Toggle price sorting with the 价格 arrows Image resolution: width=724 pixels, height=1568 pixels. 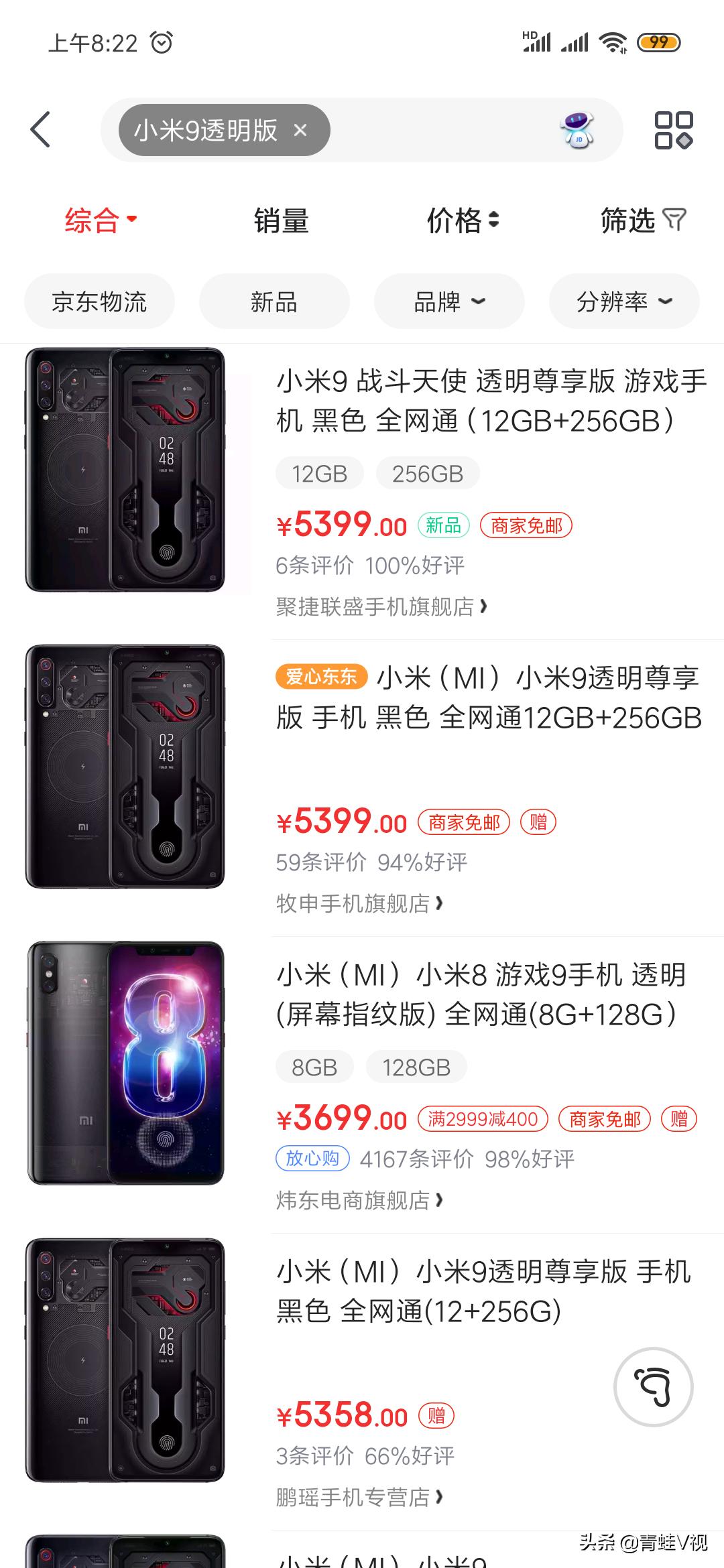(463, 221)
